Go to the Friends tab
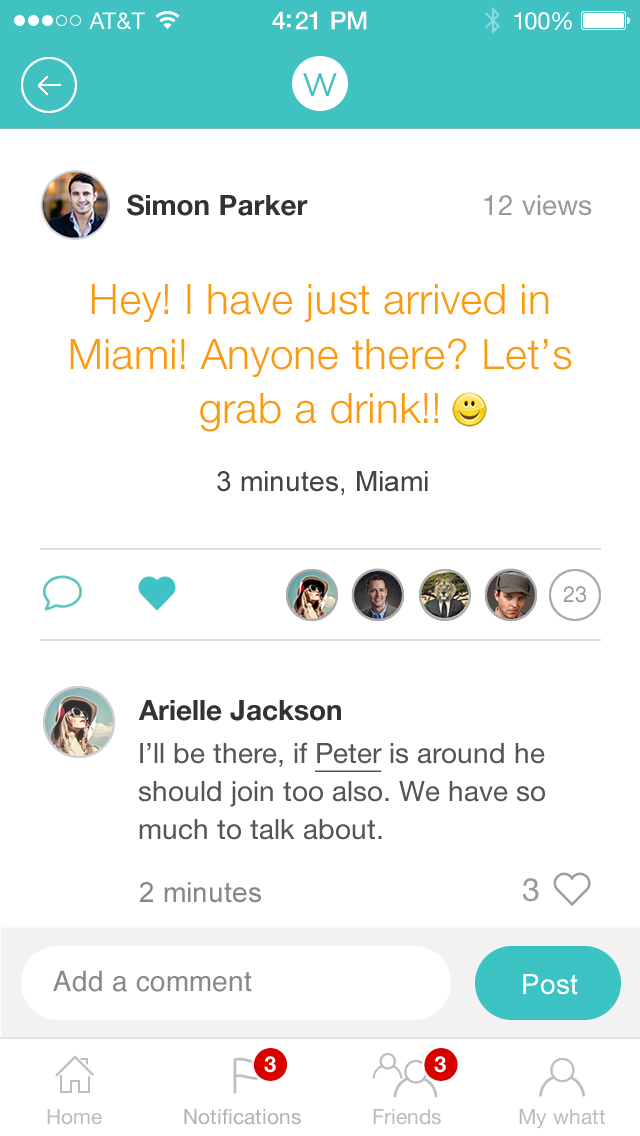The image size is (640, 1136). pyautogui.click(x=407, y=1089)
